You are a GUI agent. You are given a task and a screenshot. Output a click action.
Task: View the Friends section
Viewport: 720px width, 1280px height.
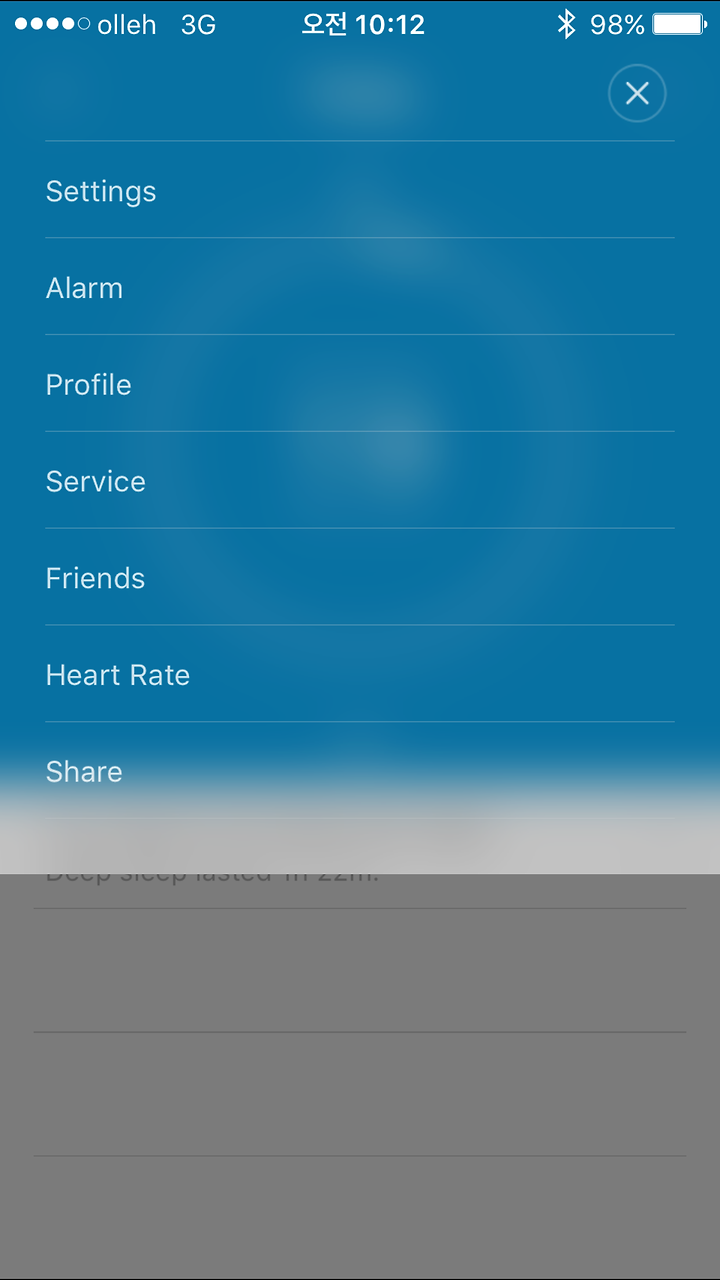[360, 578]
